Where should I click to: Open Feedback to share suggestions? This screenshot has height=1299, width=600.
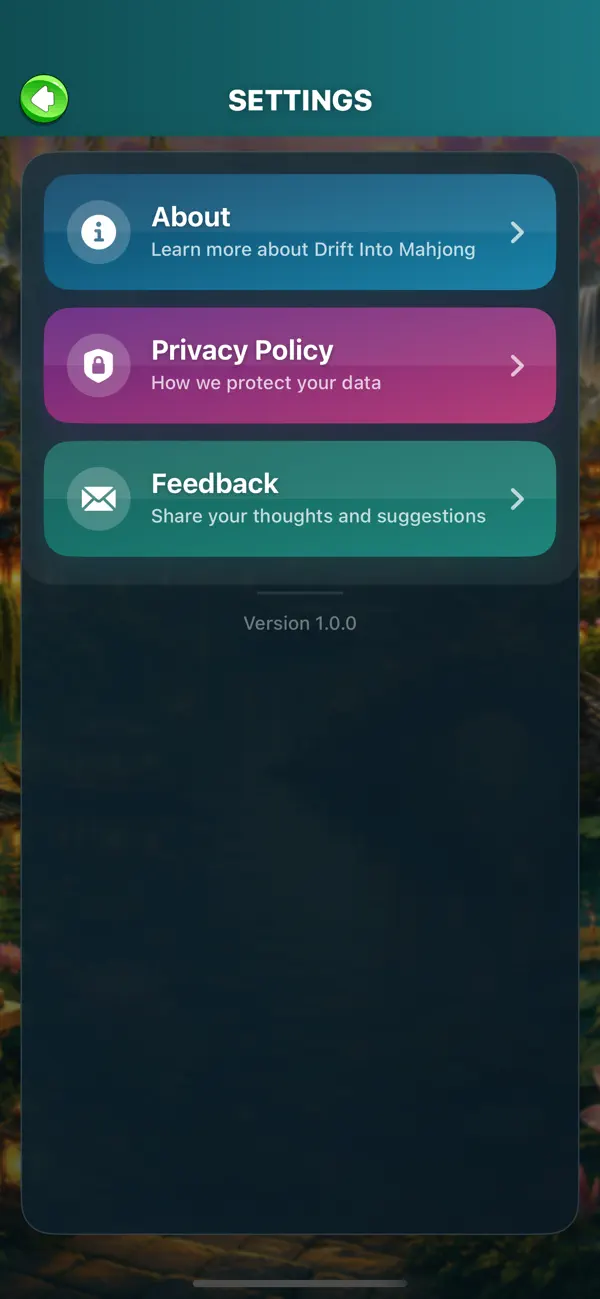[300, 499]
